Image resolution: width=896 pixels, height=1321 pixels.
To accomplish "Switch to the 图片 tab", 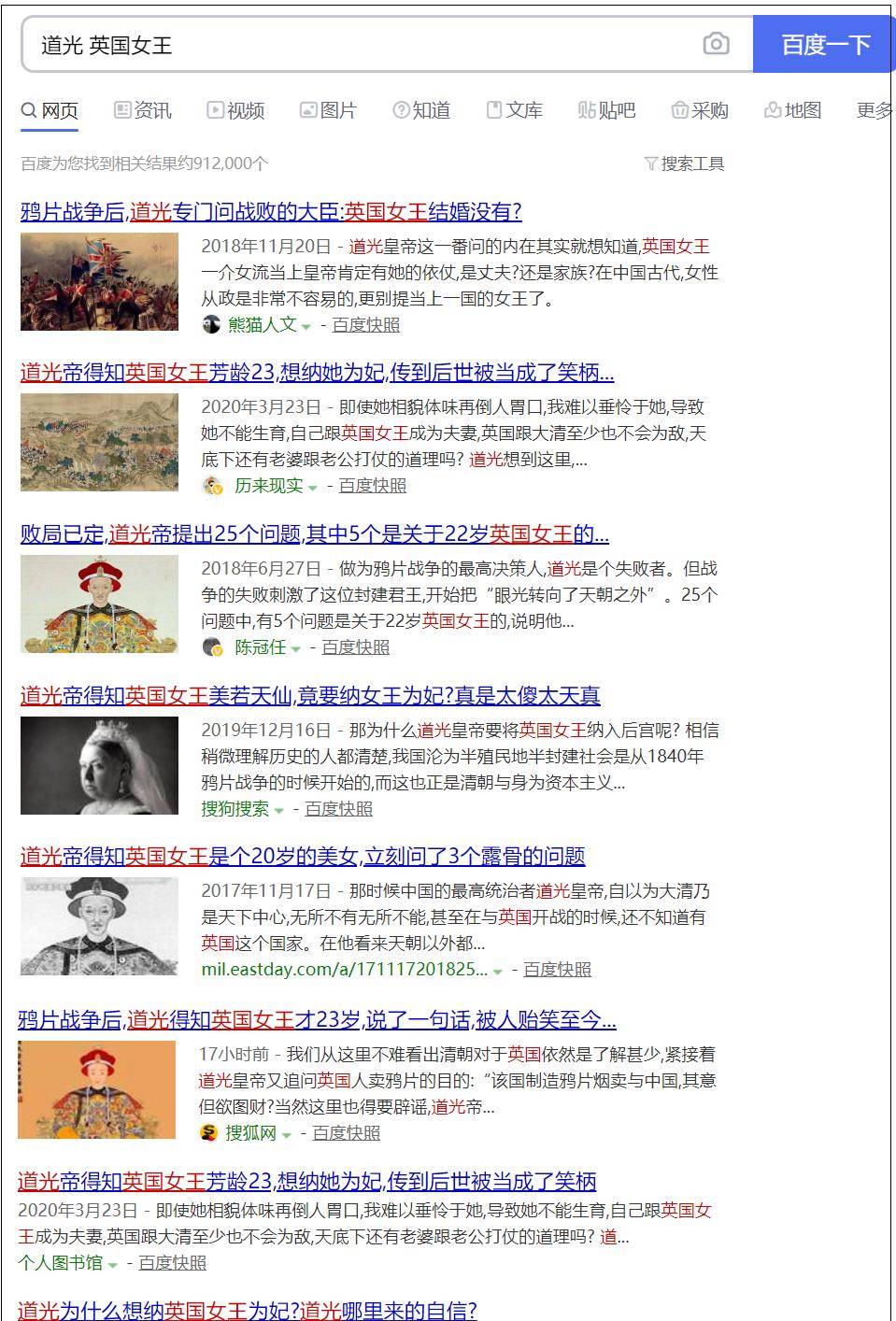I will (x=328, y=110).
